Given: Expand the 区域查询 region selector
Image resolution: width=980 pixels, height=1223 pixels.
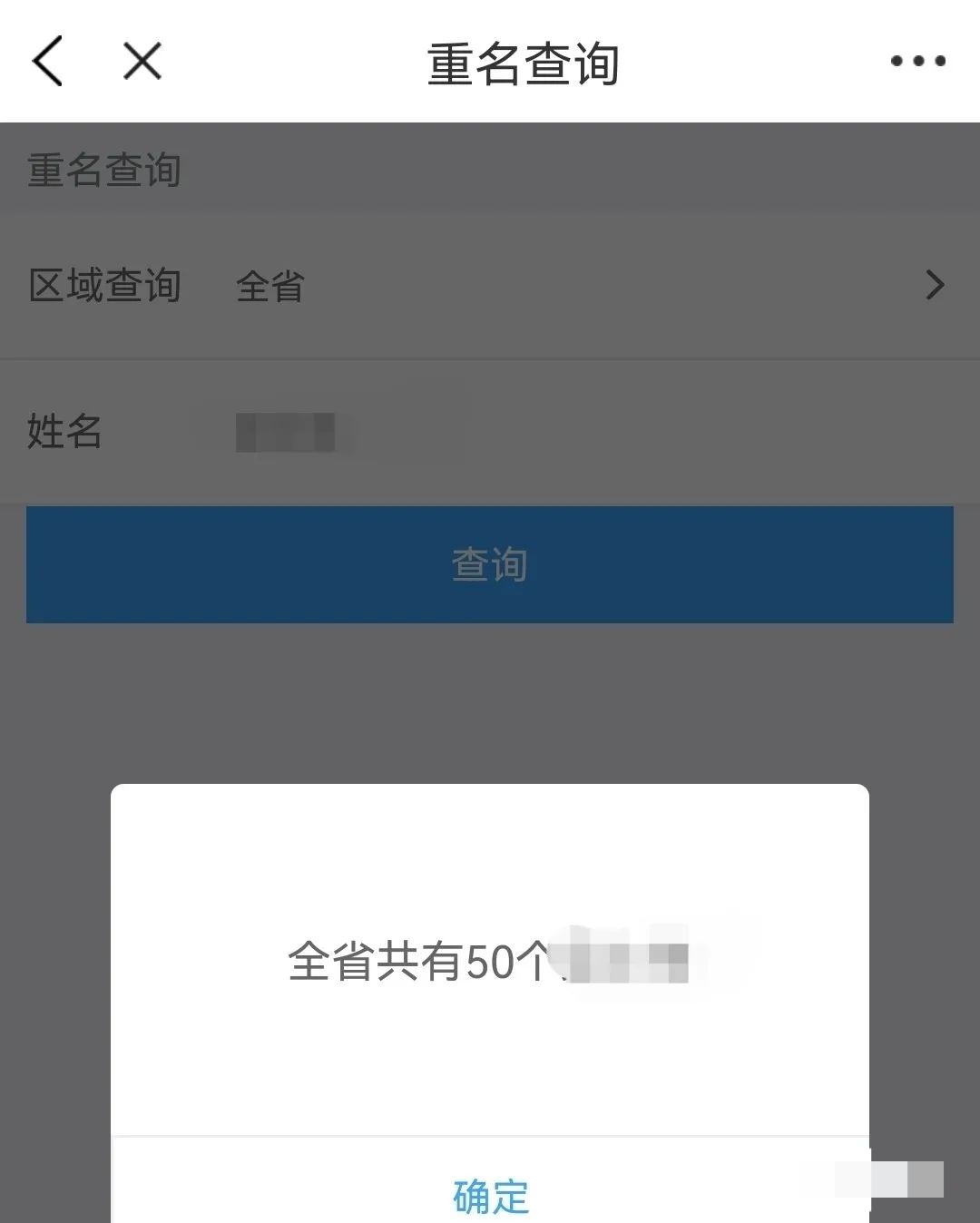Looking at the screenshot, I should [490, 285].
